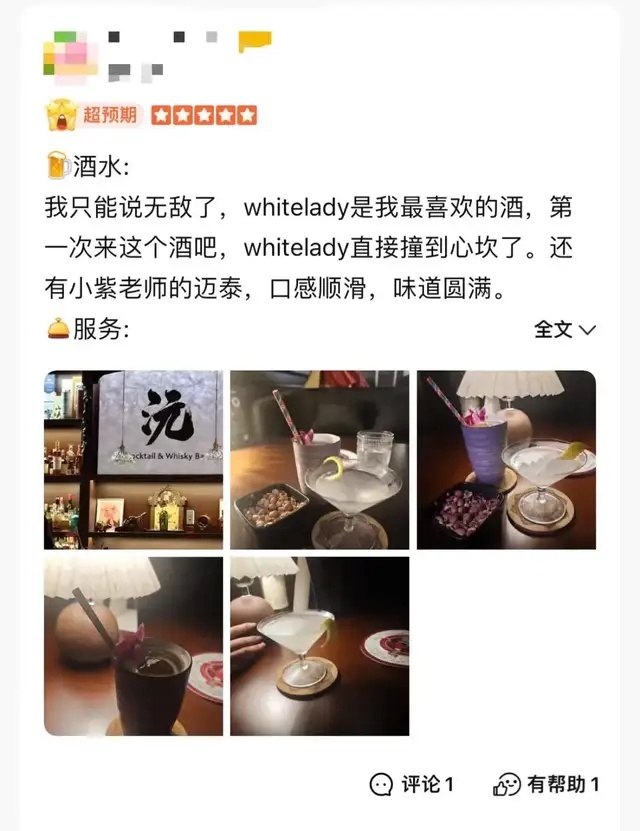View the photo of the dark cup under the lamp
The height and width of the screenshot is (831, 640).
(133, 646)
